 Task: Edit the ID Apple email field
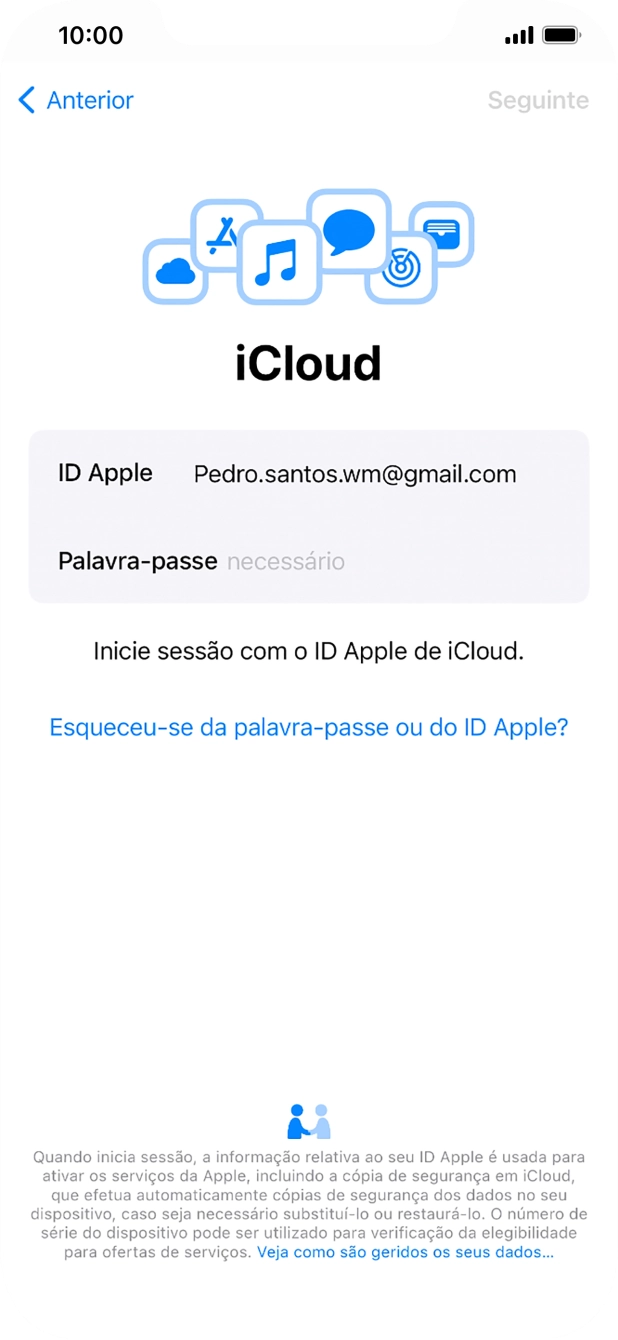355,474
